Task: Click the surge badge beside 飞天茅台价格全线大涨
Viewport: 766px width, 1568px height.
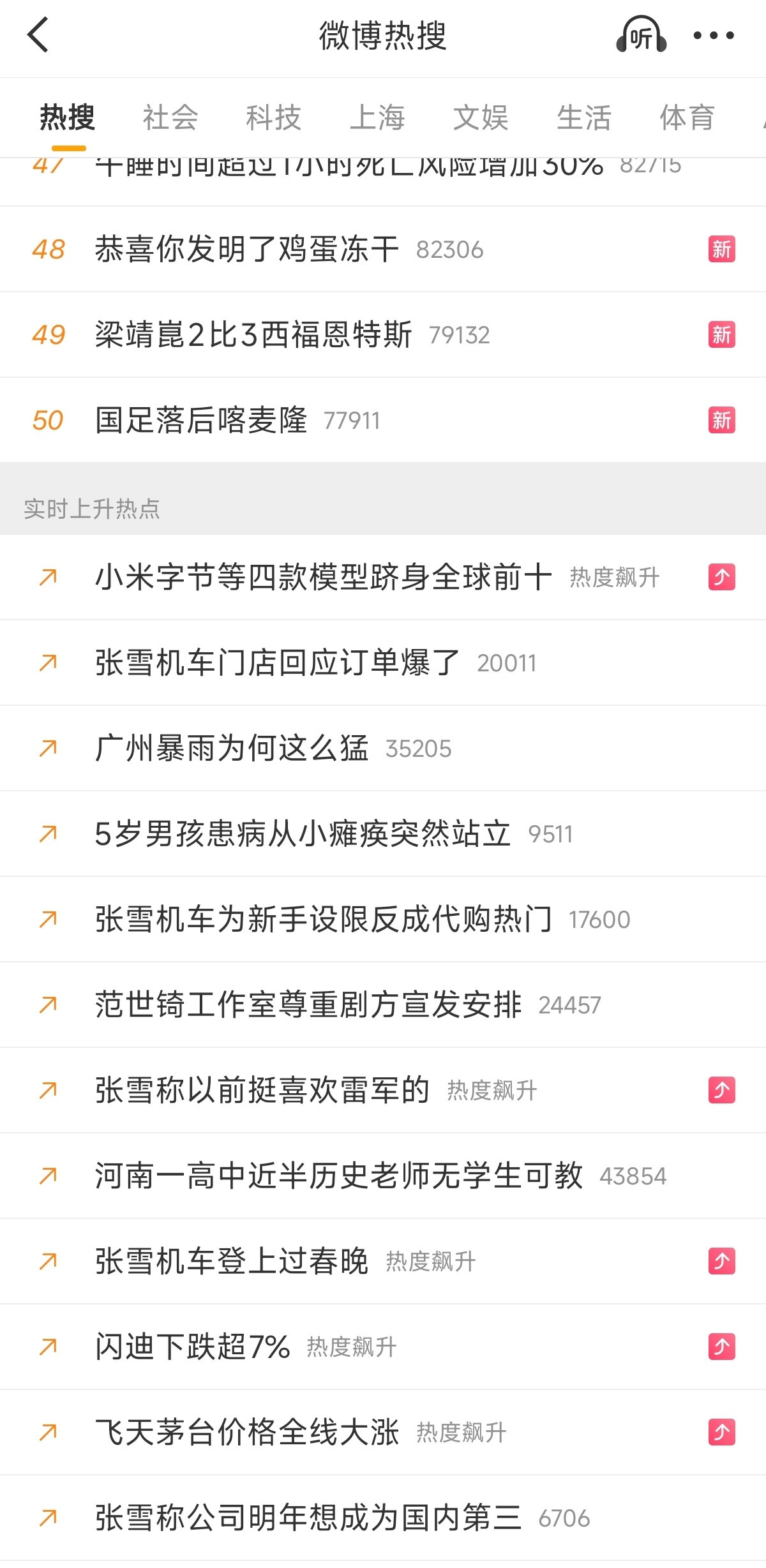Action: tap(720, 1433)
